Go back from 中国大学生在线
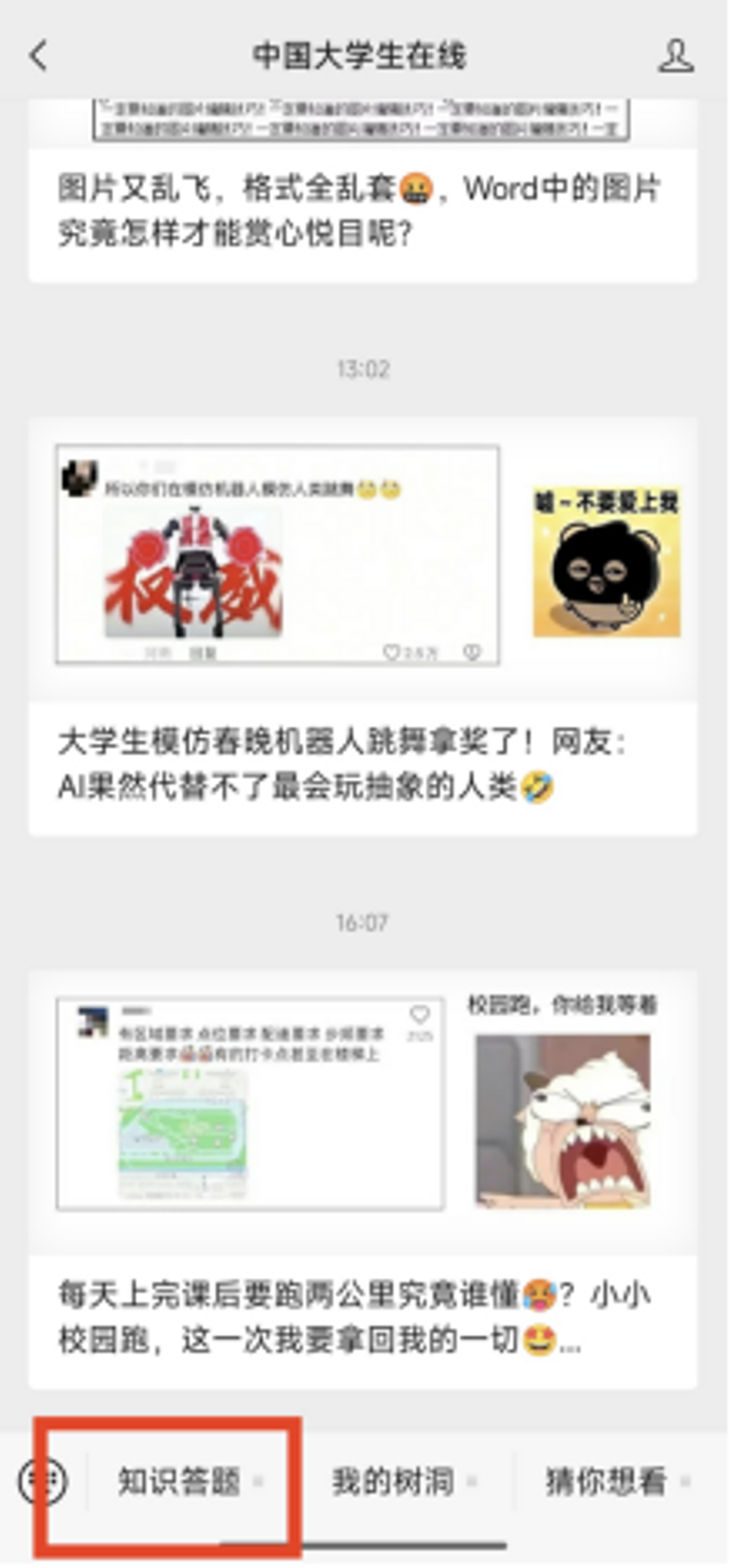Viewport: 732px width, 1568px height. [x=39, y=56]
